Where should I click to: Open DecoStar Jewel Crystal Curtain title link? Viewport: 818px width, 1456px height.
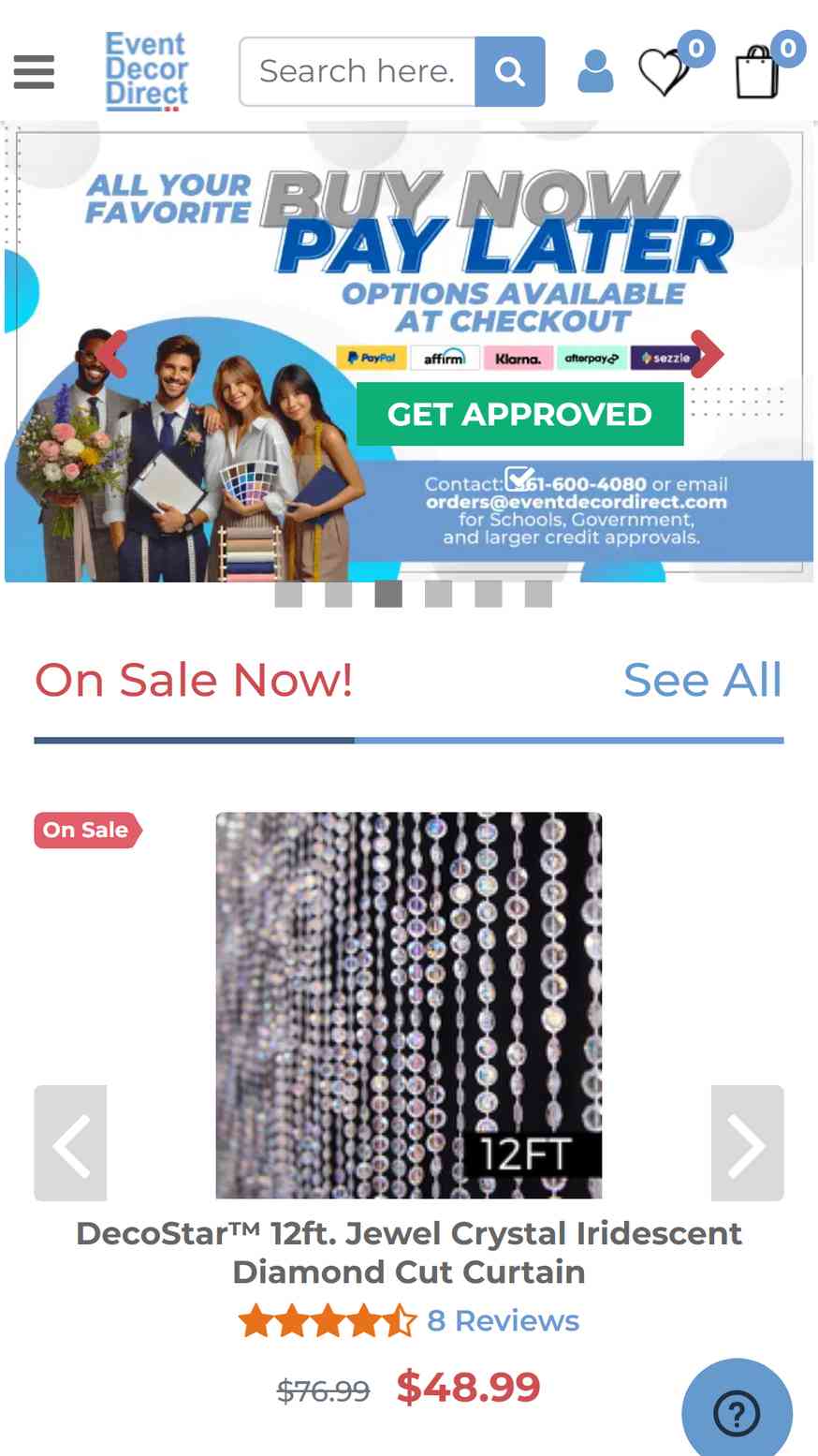[409, 1253]
